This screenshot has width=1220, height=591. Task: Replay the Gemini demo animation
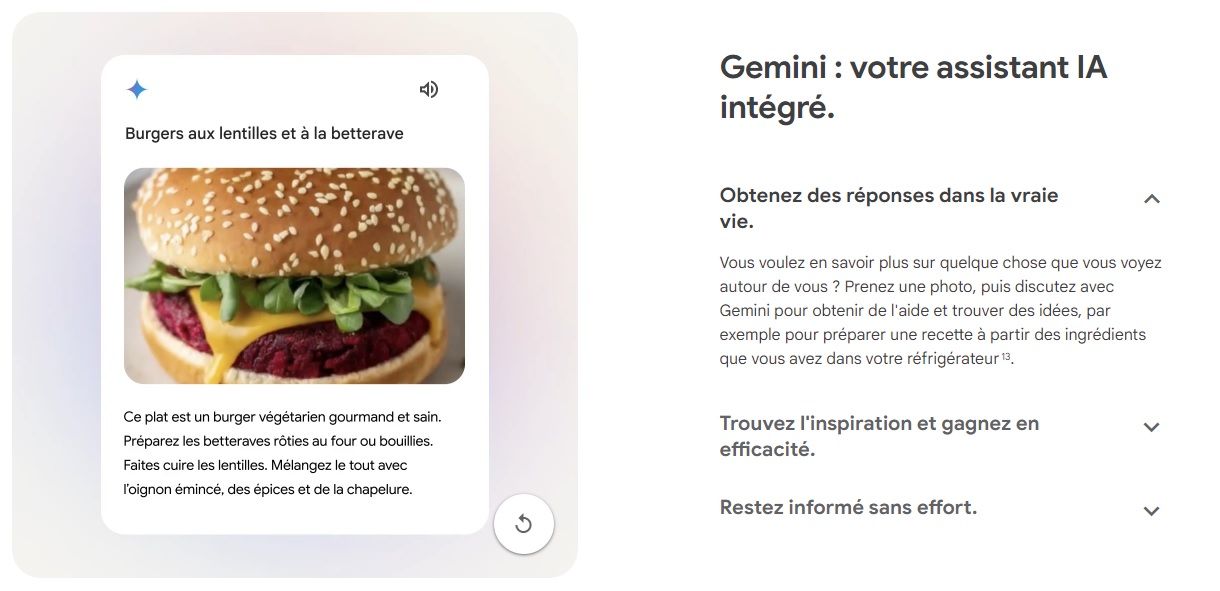(x=523, y=524)
